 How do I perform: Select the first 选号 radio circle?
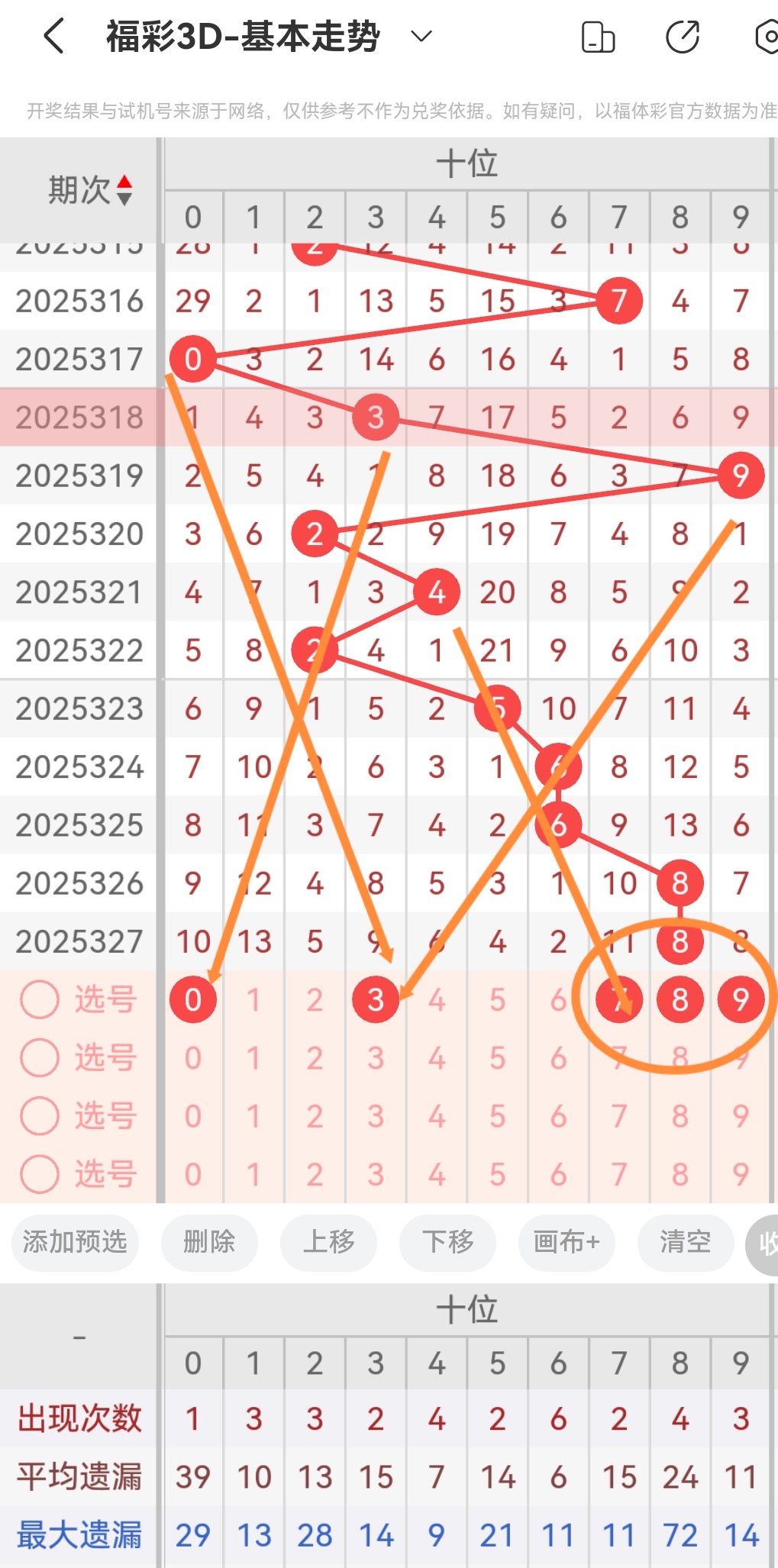coord(39,999)
